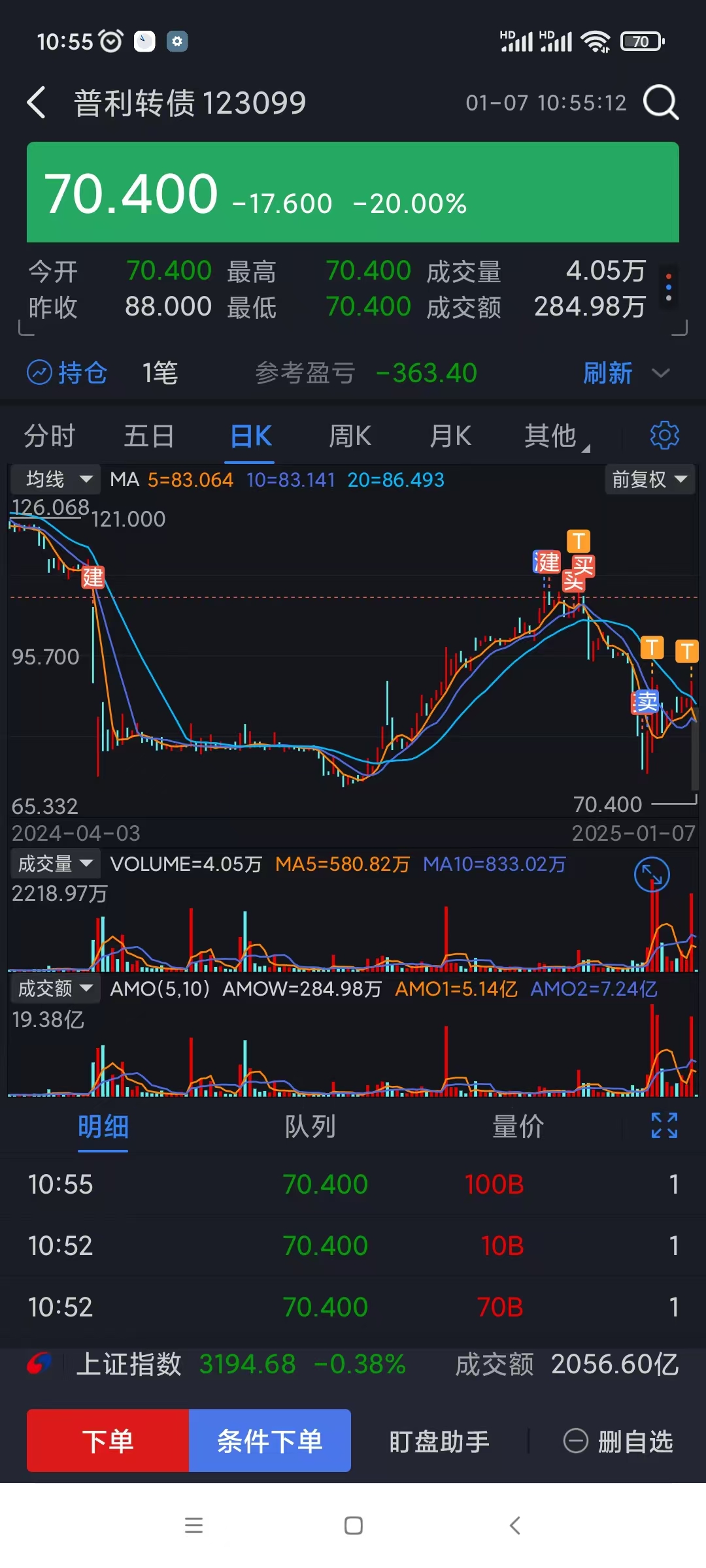
Task: Open 盯盘助手 watch assistant
Action: point(439,1441)
